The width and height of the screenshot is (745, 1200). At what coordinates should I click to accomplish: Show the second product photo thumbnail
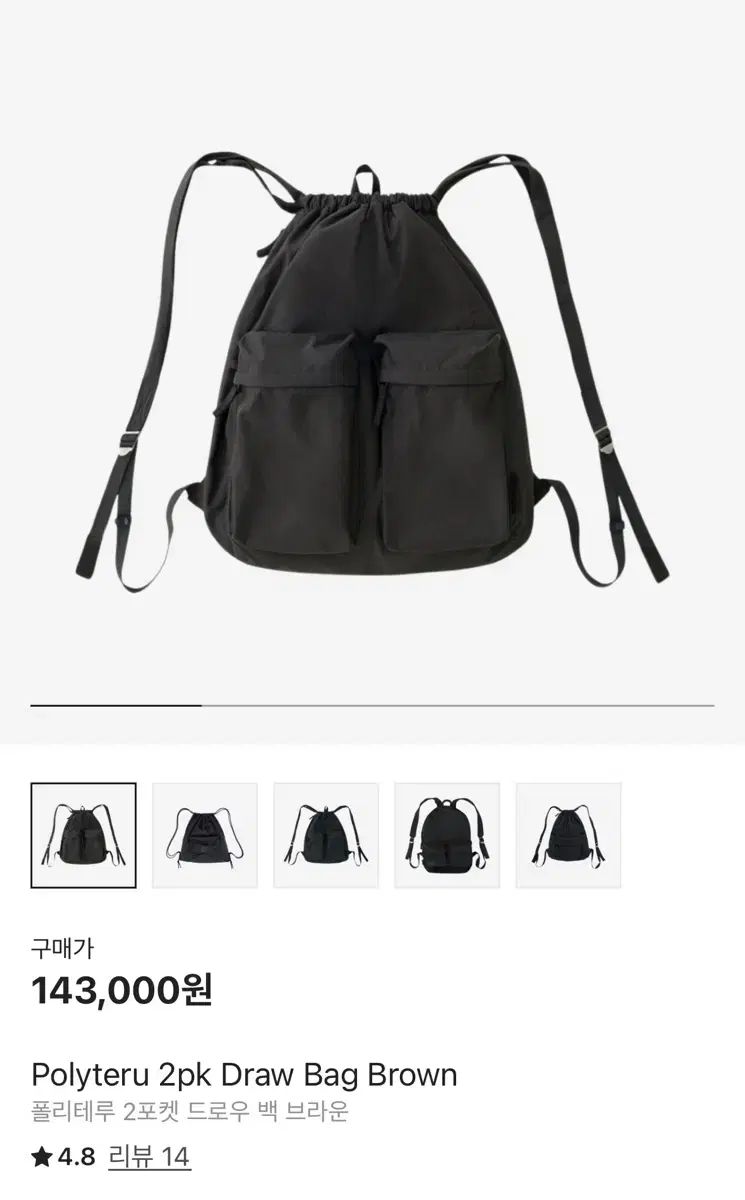[x=205, y=835]
